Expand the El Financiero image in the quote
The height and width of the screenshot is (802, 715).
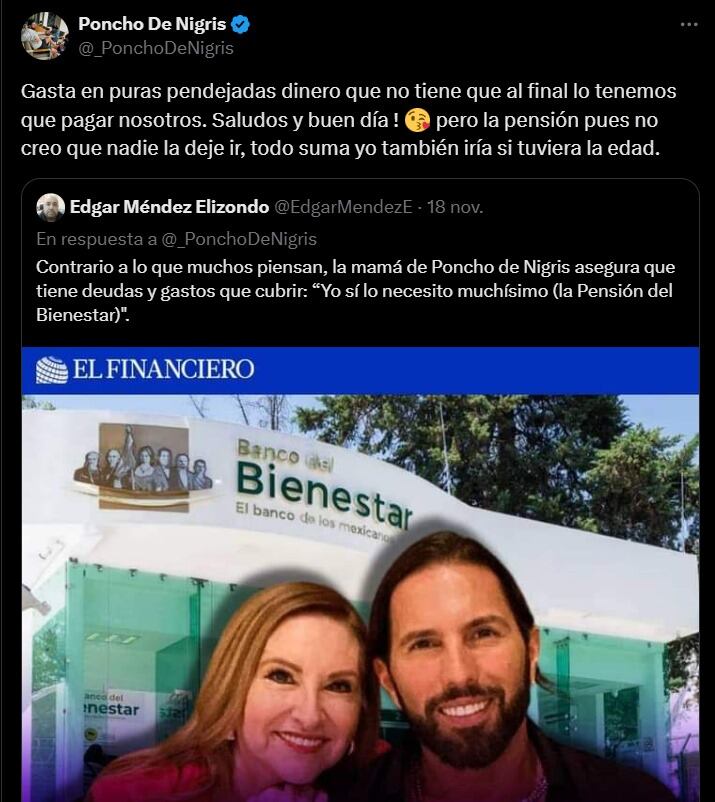click(360, 580)
